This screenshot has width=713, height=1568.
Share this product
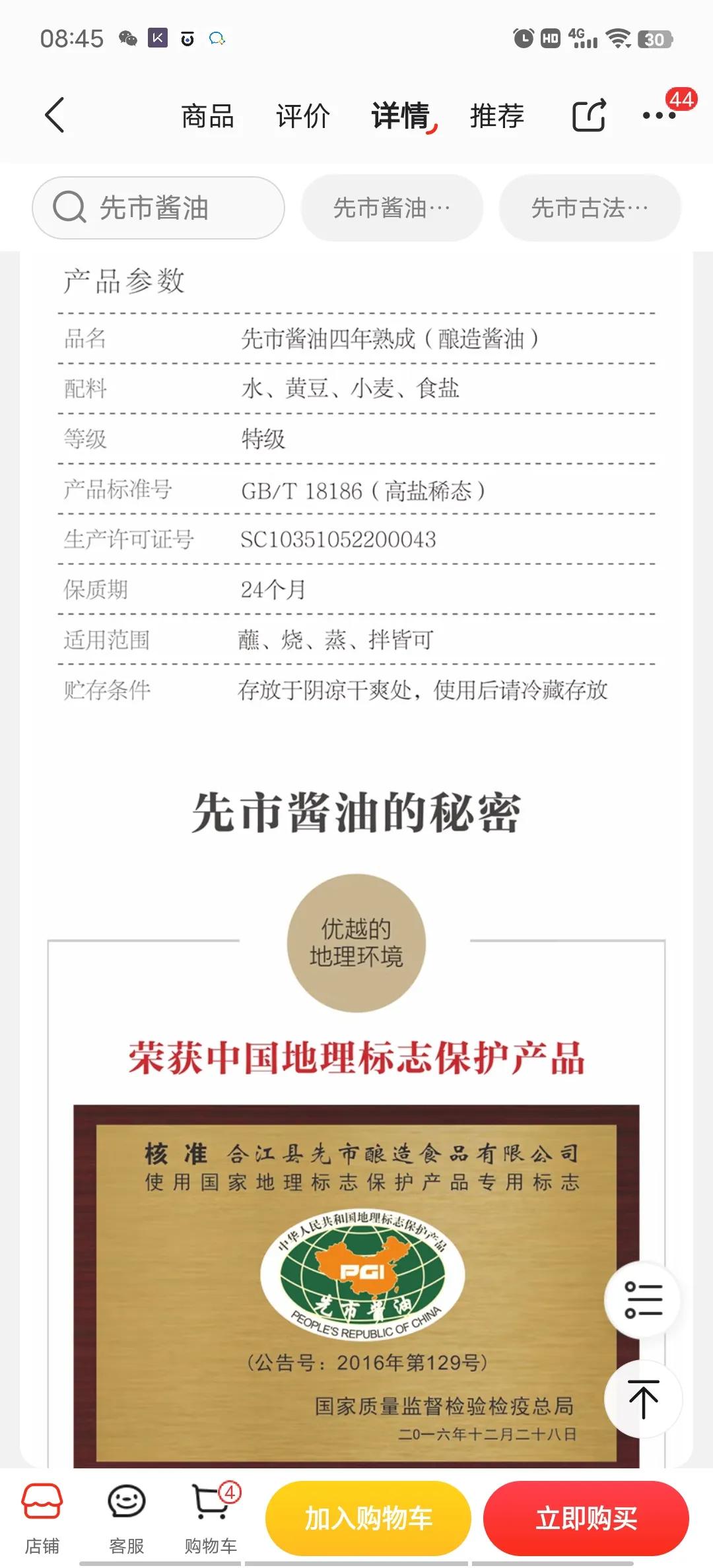pos(588,116)
